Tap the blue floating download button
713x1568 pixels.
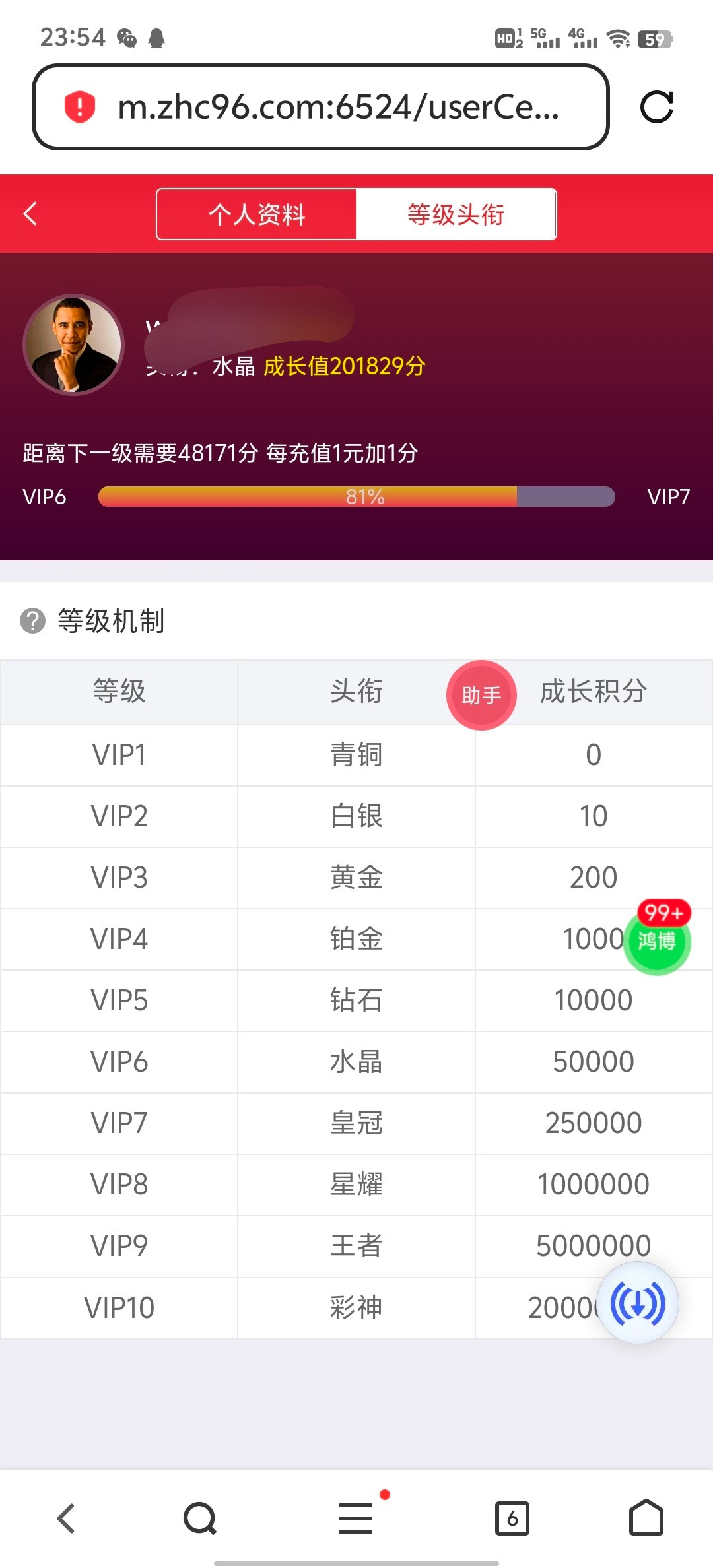pyautogui.click(x=638, y=1303)
